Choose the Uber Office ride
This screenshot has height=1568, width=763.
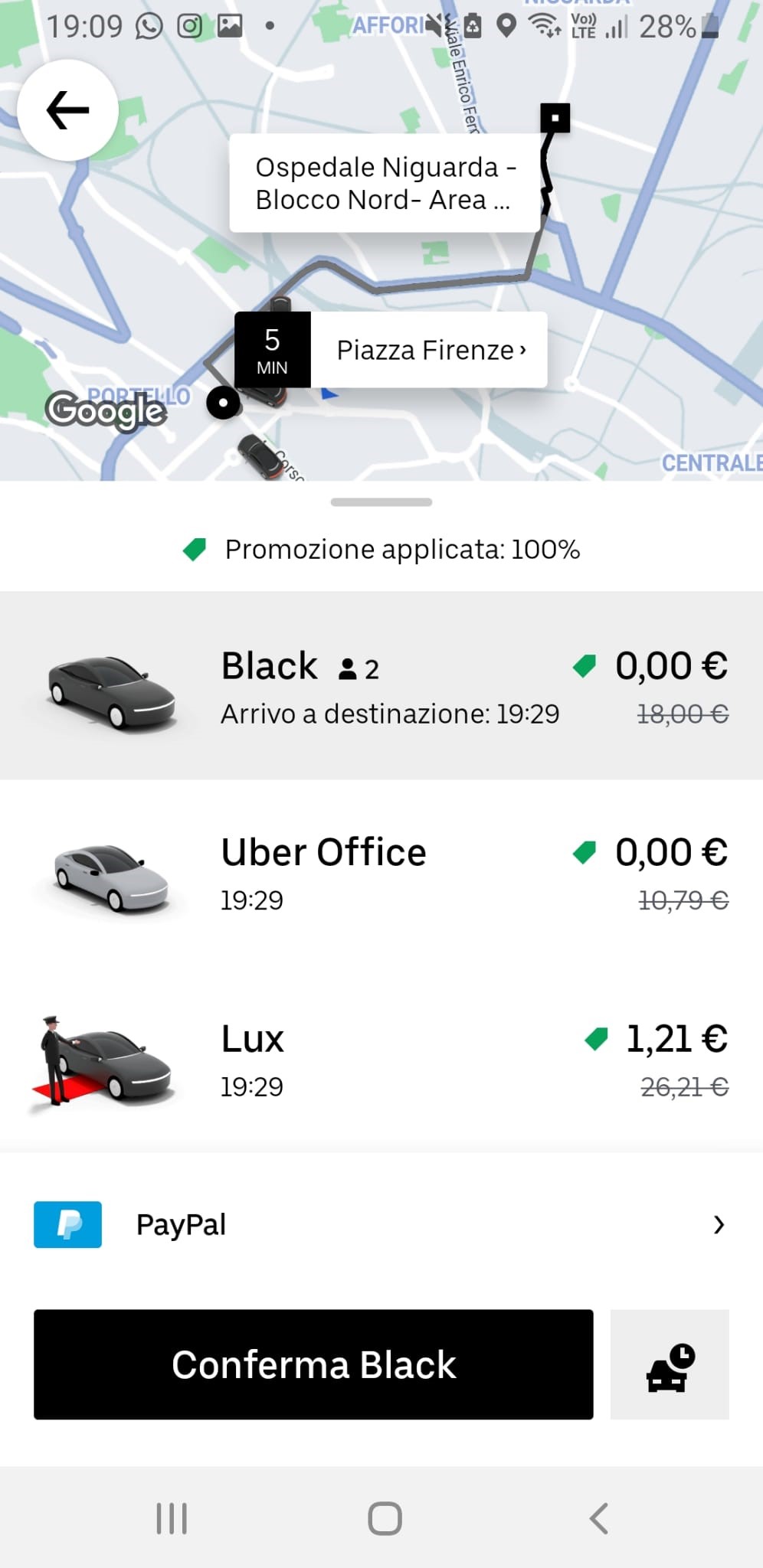(x=381, y=873)
